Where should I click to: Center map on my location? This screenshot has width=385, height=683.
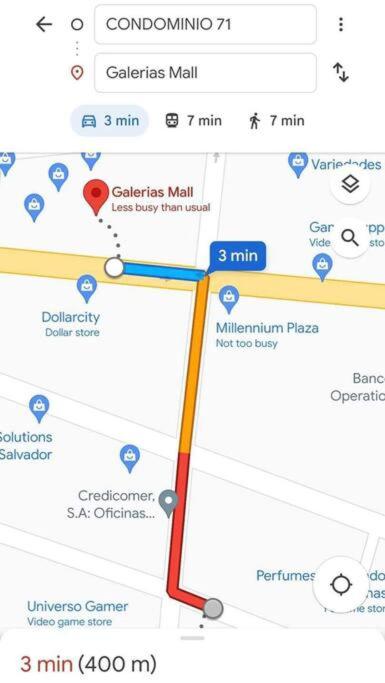click(x=341, y=585)
